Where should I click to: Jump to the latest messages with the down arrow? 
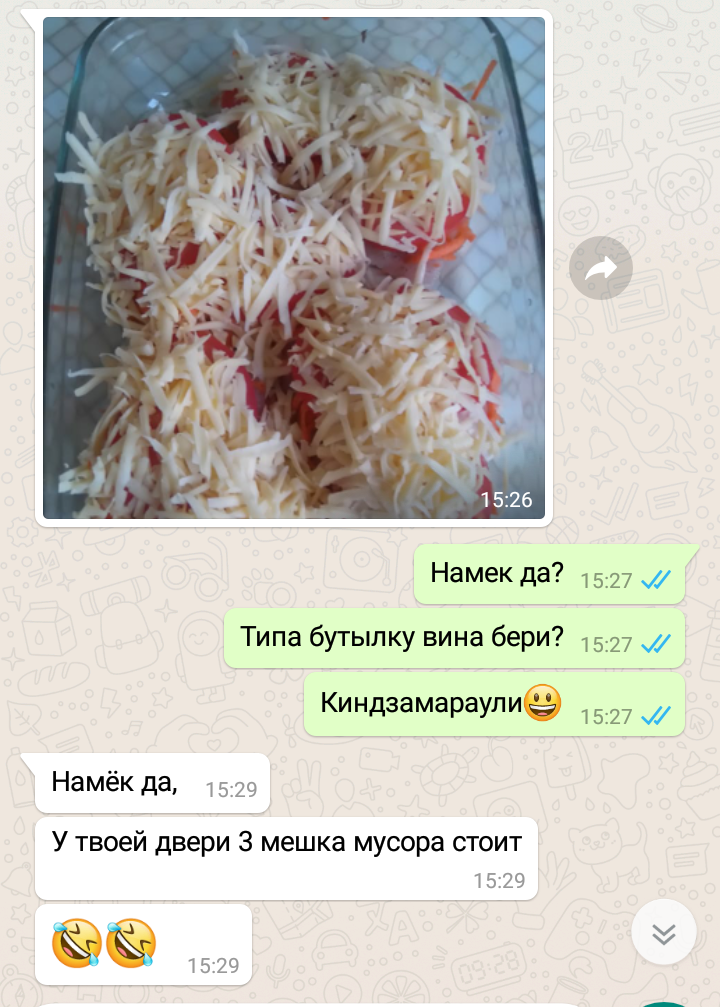point(664,933)
